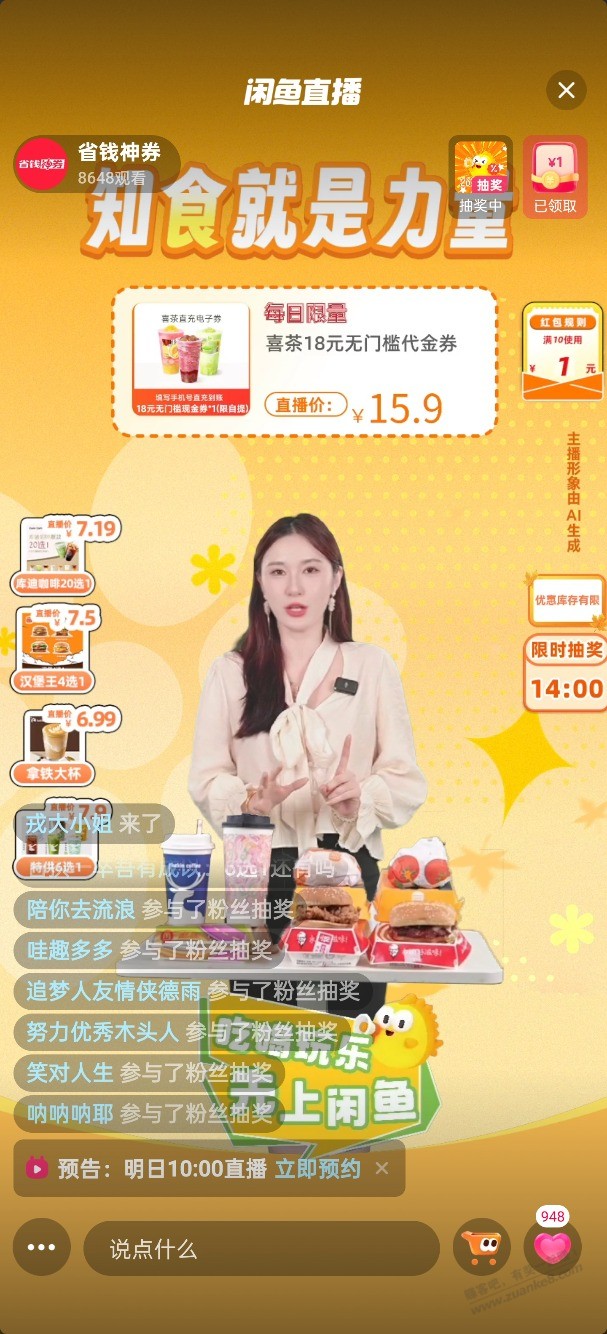This screenshot has height=1334, width=607.
Task: Open the more options menu
Action: [42, 1247]
